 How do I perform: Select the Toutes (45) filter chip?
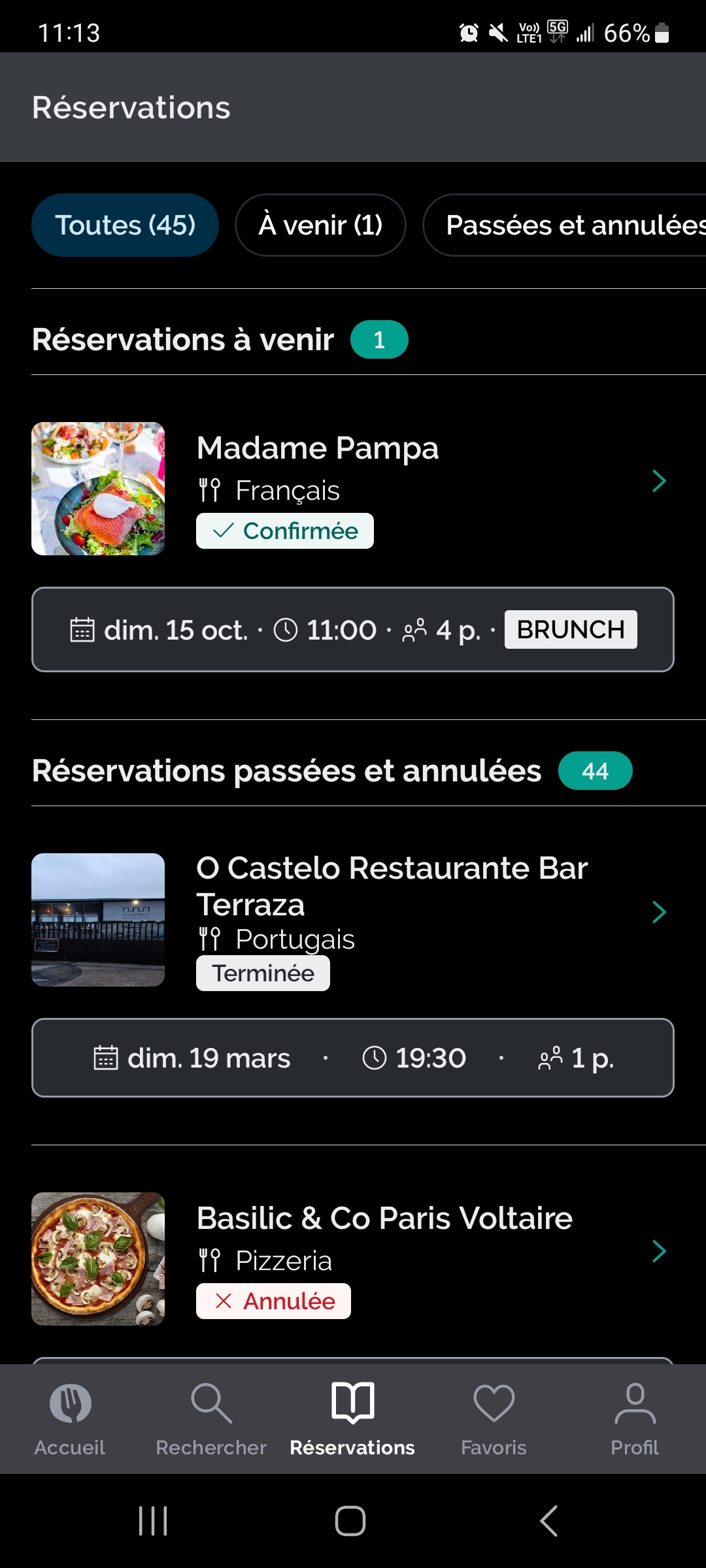pyautogui.click(x=125, y=225)
